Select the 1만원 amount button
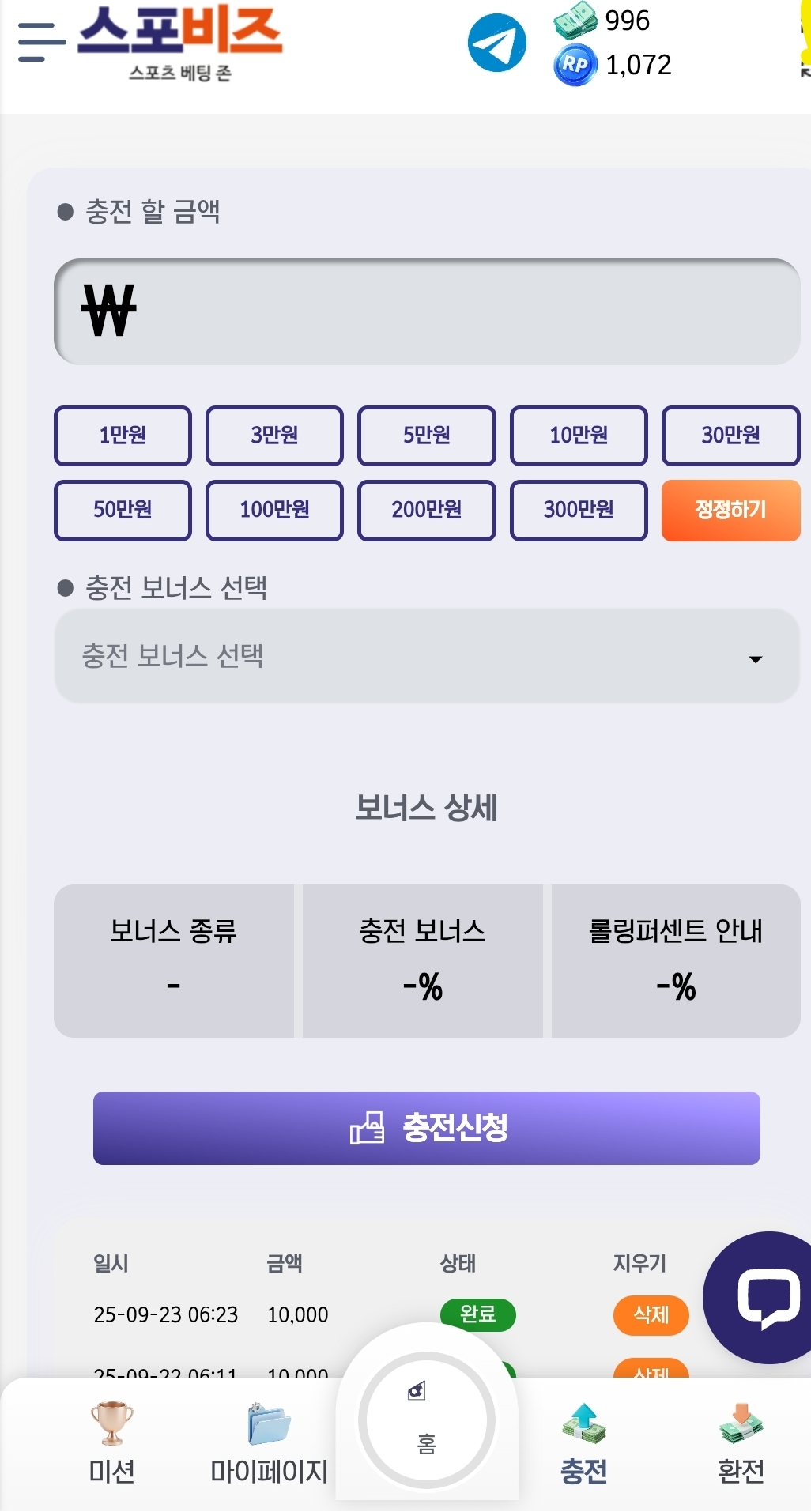The width and height of the screenshot is (811, 1512). click(123, 436)
